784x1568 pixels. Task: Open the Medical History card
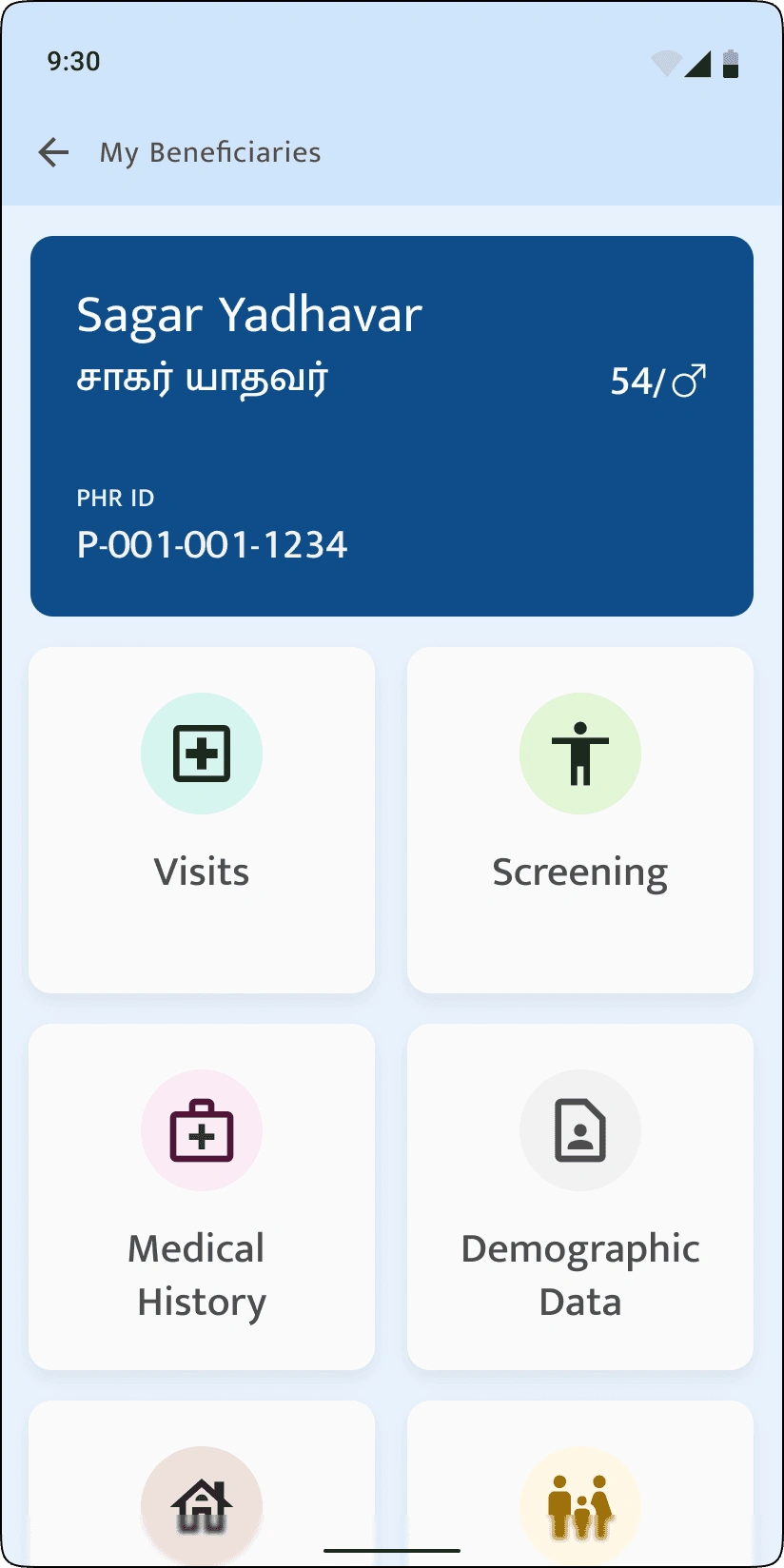pos(202,1196)
